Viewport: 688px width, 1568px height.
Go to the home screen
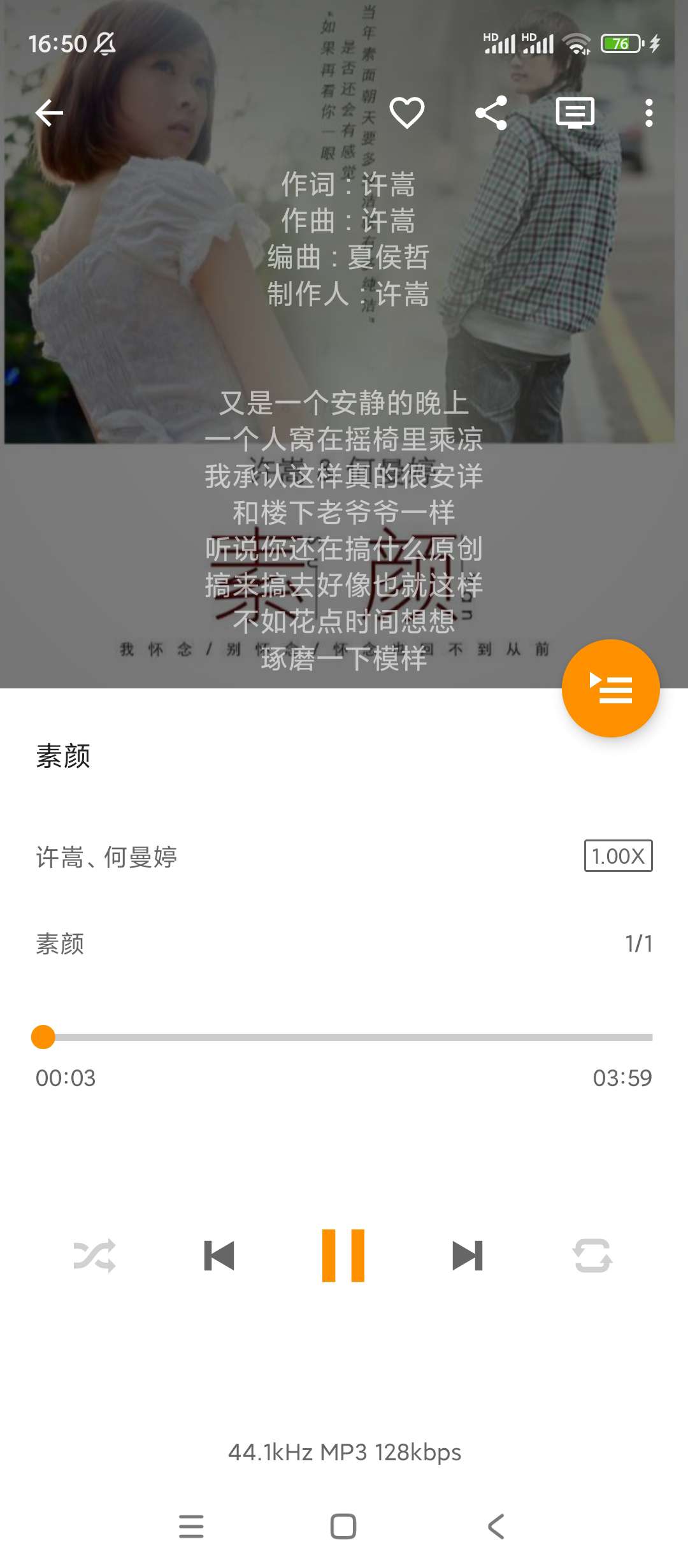click(x=343, y=1527)
